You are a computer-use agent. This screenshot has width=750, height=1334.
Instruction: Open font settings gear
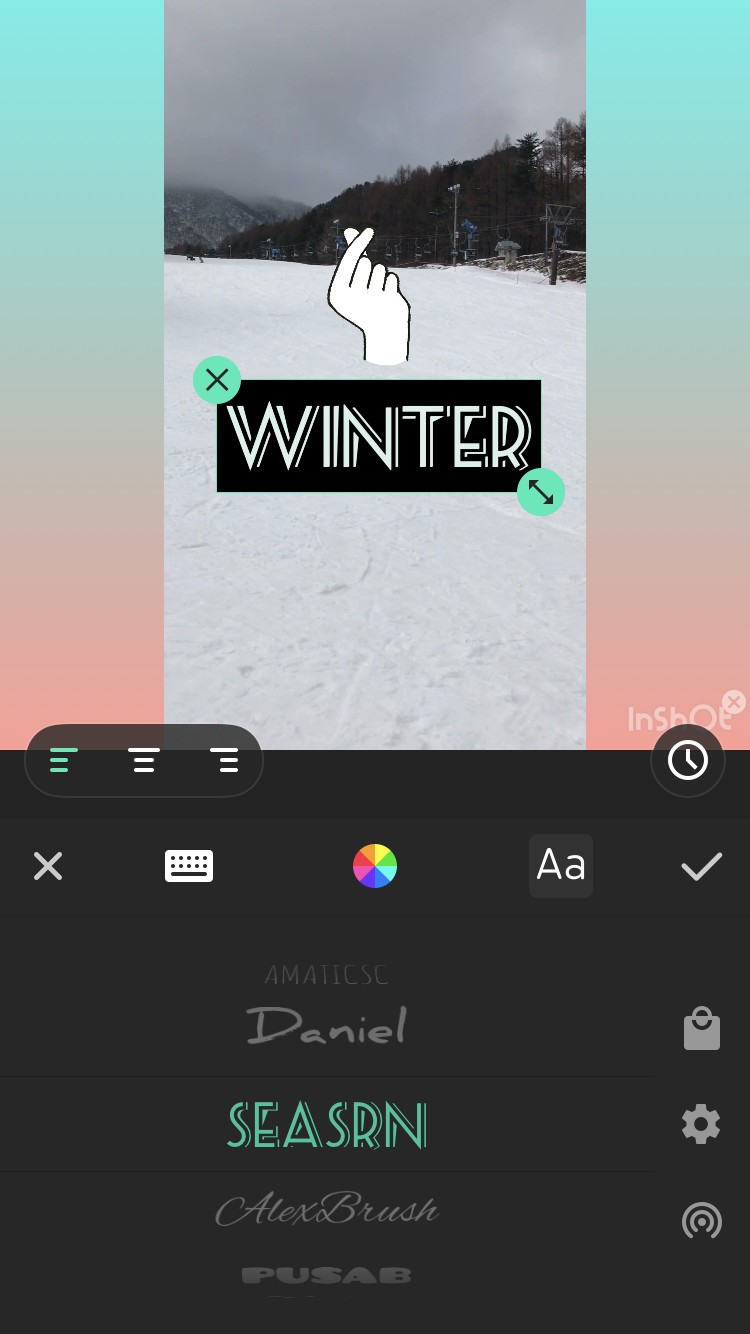click(x=701, y=1125)
